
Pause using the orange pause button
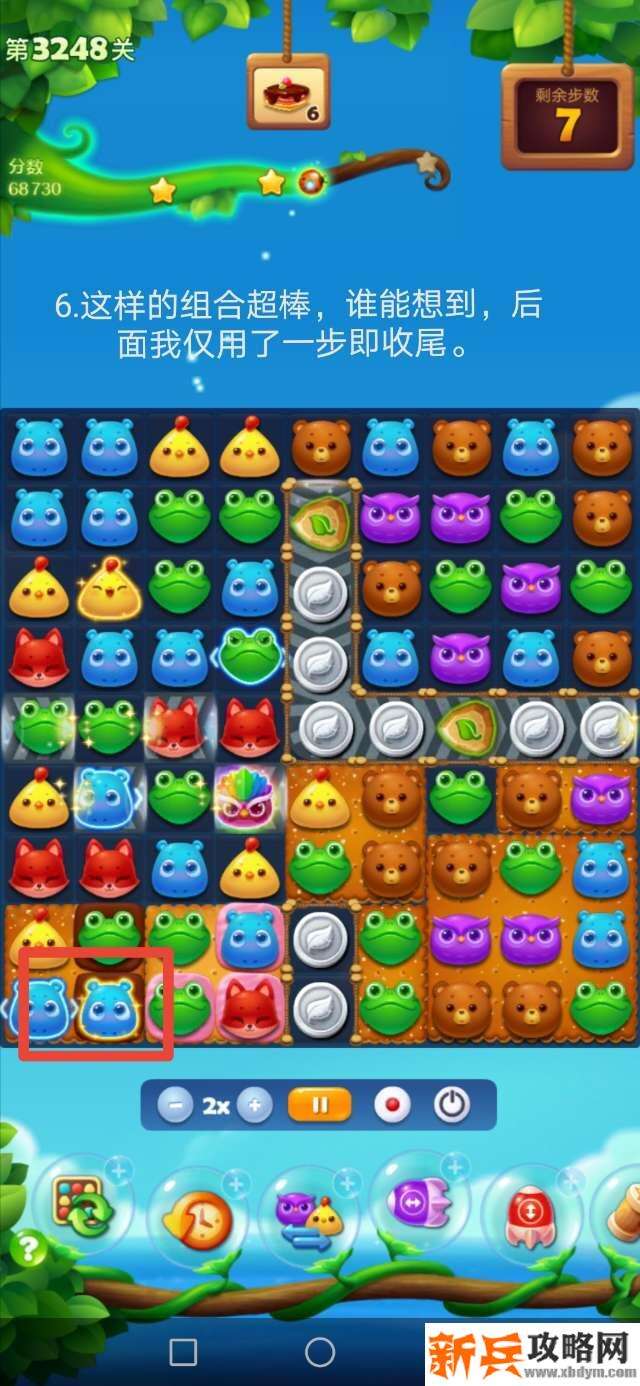(x=320, y=1105)
